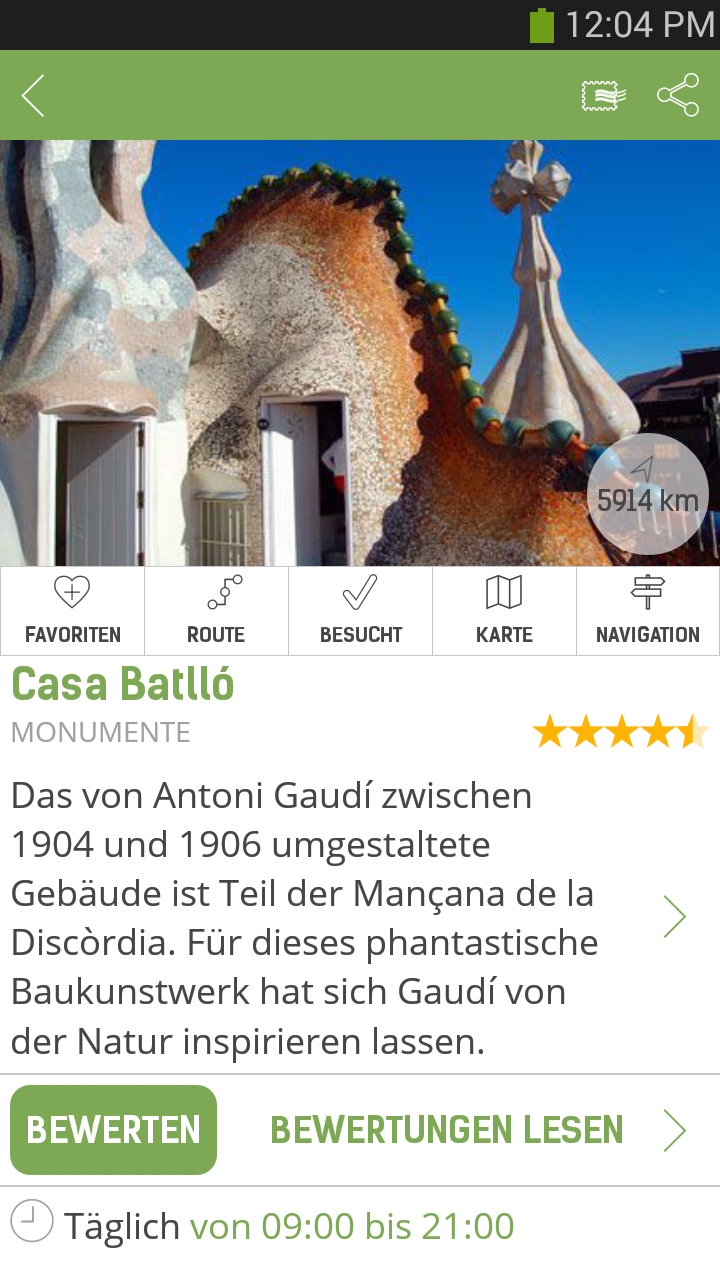Add Casa Batlló to Favoriten
This screenshot has width=720, height=1280.
click(x=72, y=611)
